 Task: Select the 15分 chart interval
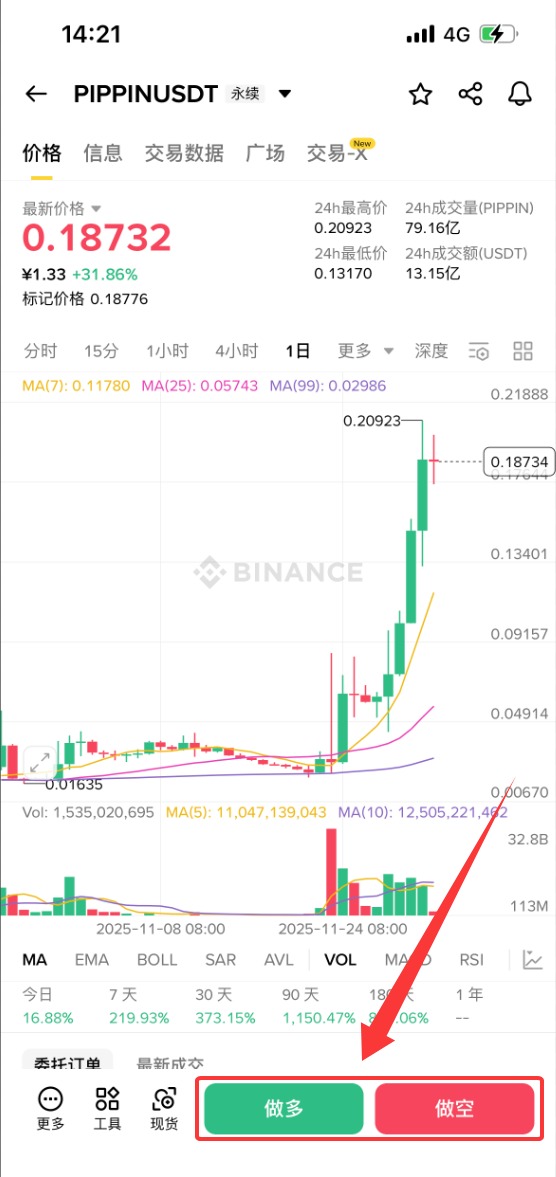point(101,351)
